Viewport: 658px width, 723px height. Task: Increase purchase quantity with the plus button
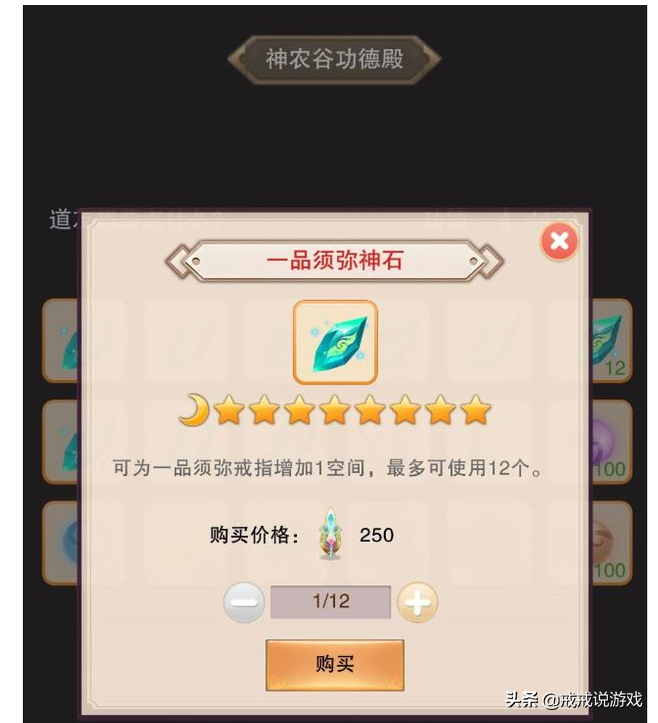coord(417,602)
